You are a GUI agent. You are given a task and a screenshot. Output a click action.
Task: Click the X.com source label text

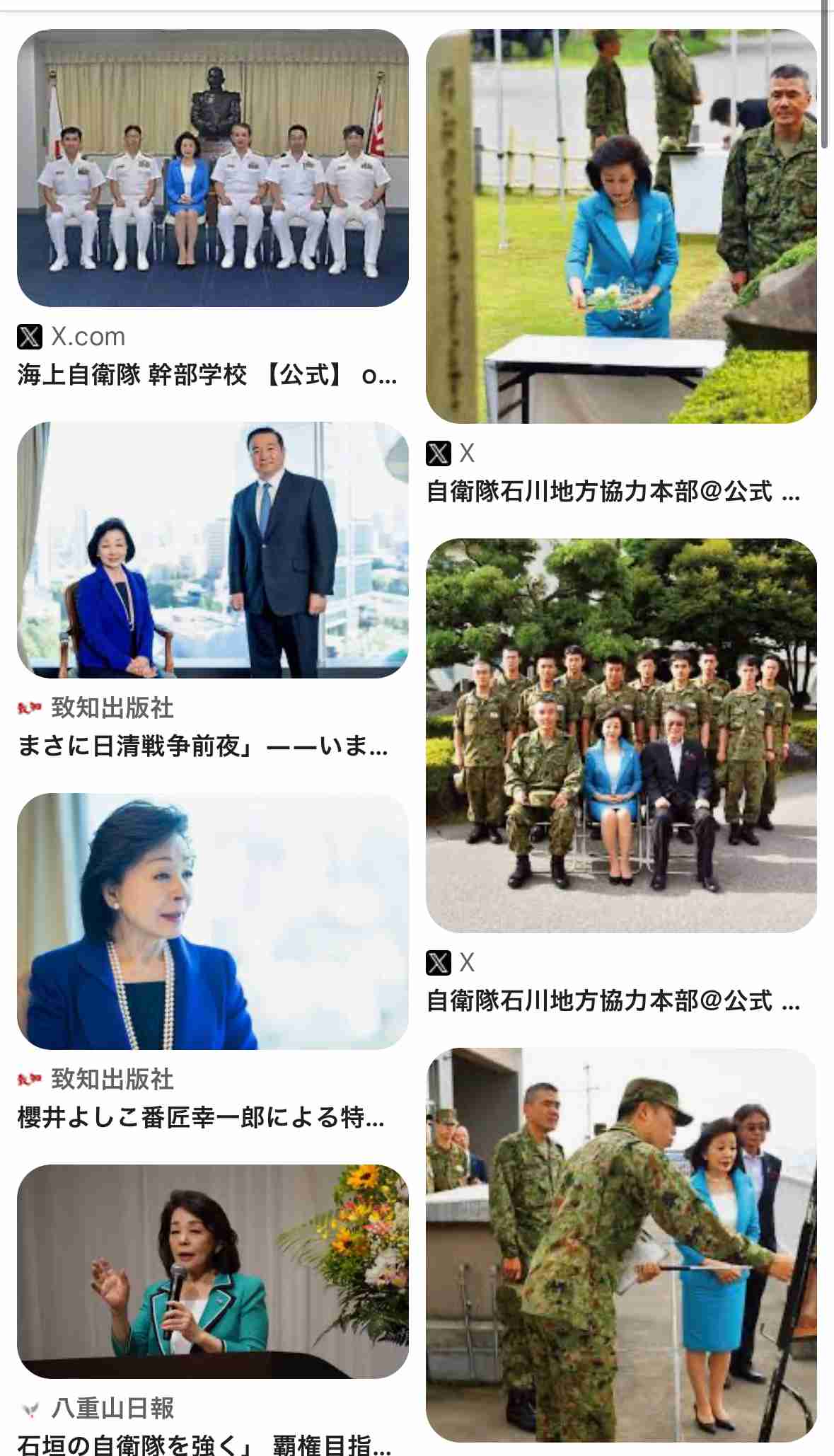click(87, 337)
